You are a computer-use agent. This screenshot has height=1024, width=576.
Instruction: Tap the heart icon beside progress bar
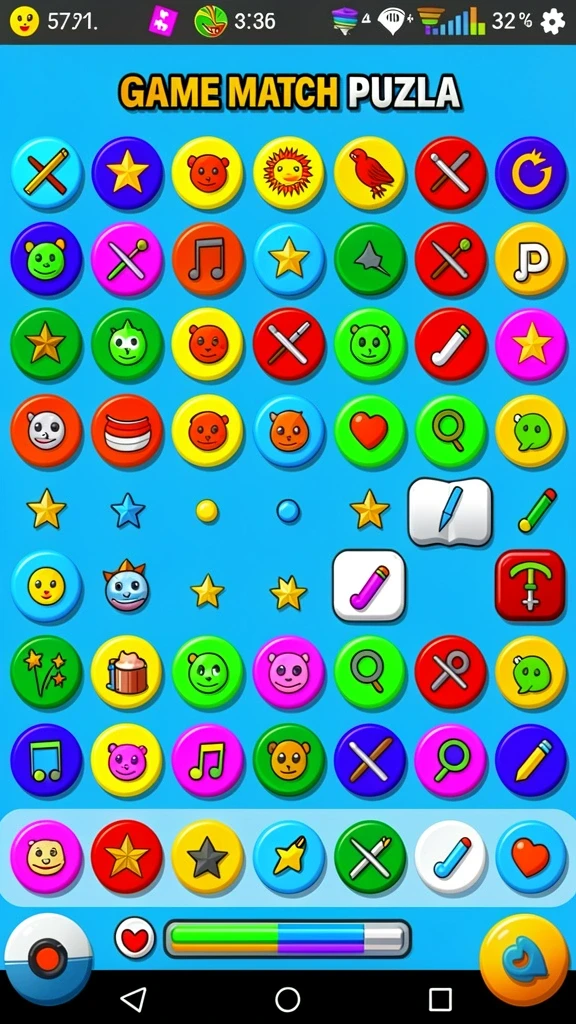click(135, 938)
